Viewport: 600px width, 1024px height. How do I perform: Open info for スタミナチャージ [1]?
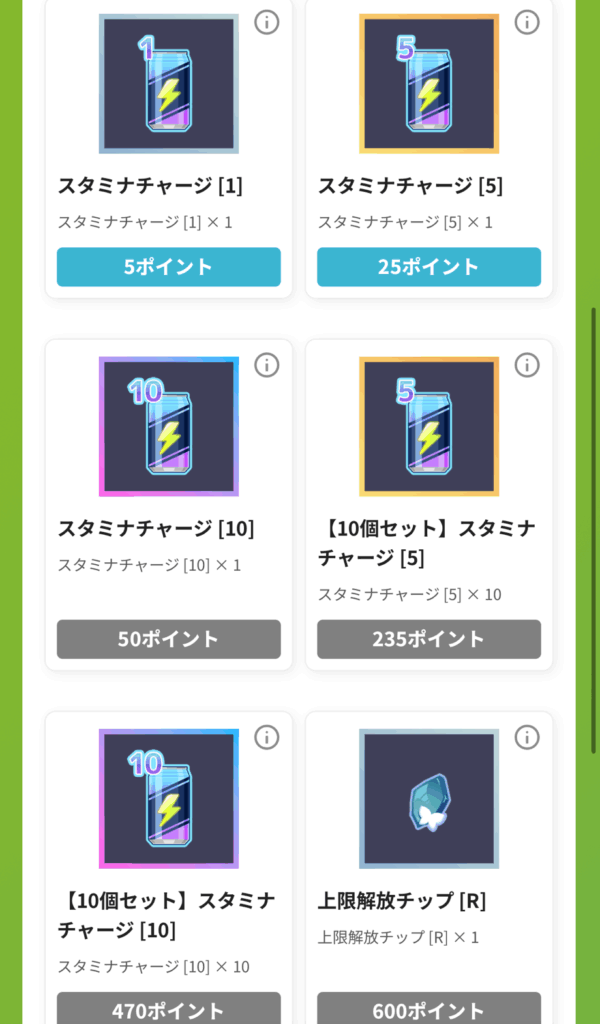point(267,22)
